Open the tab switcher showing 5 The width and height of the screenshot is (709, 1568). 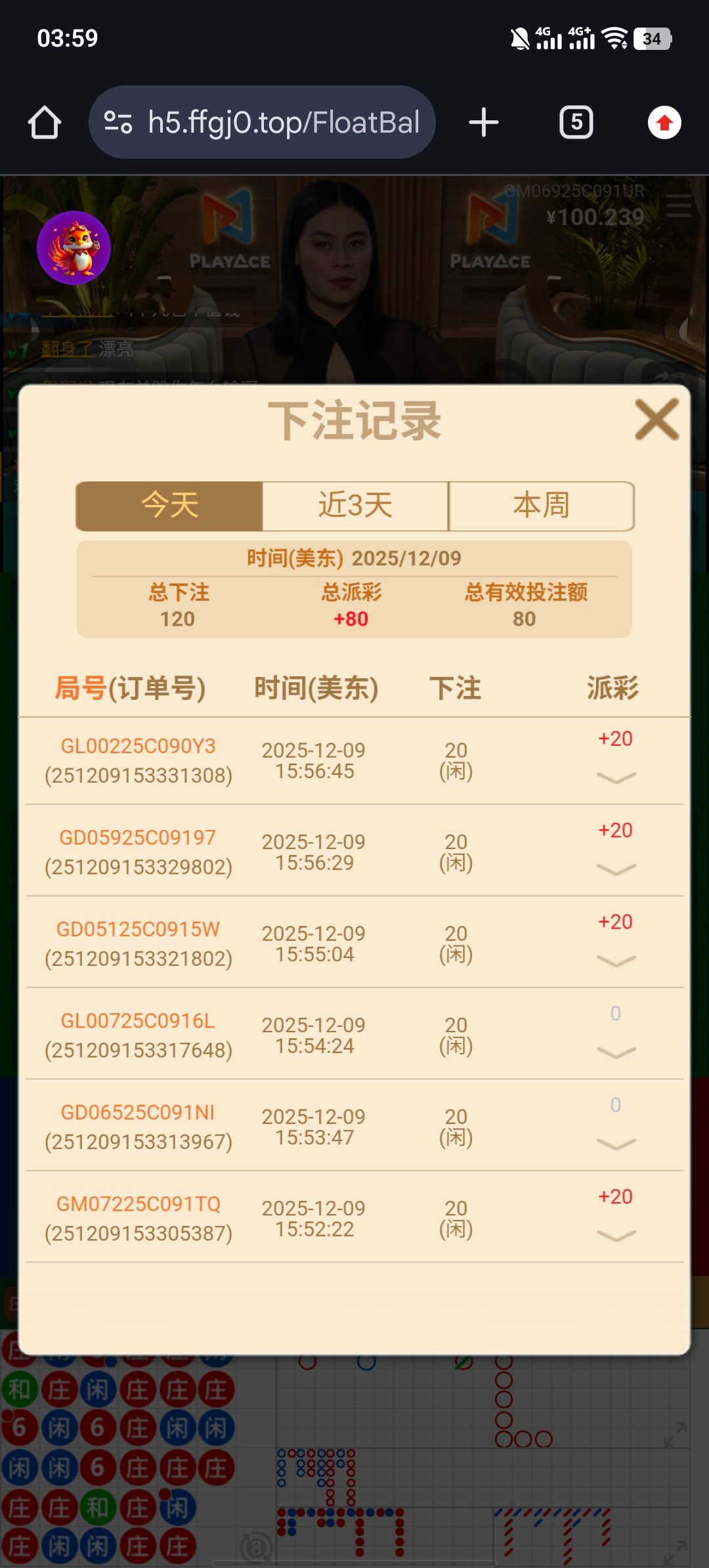coord(576,123)
